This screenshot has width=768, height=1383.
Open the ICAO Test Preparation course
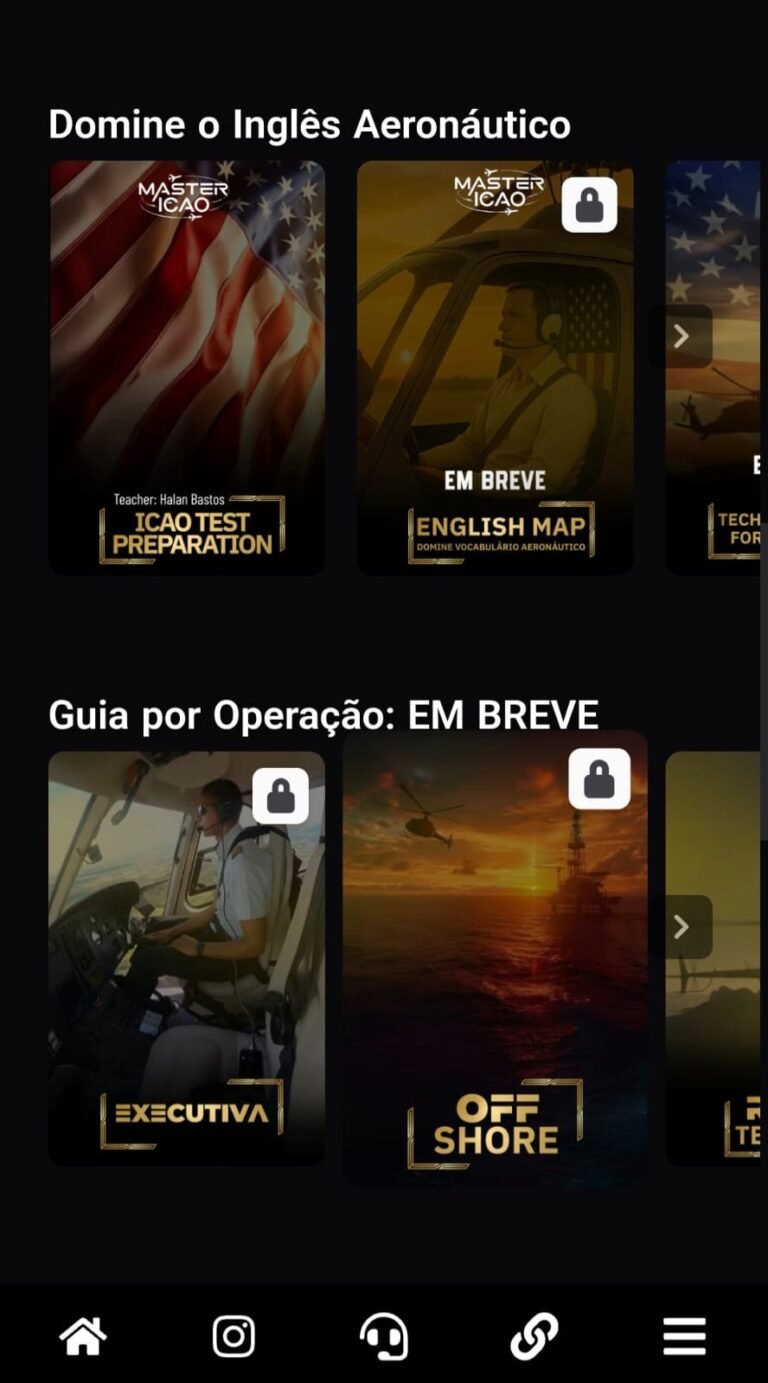coord(187,368)
